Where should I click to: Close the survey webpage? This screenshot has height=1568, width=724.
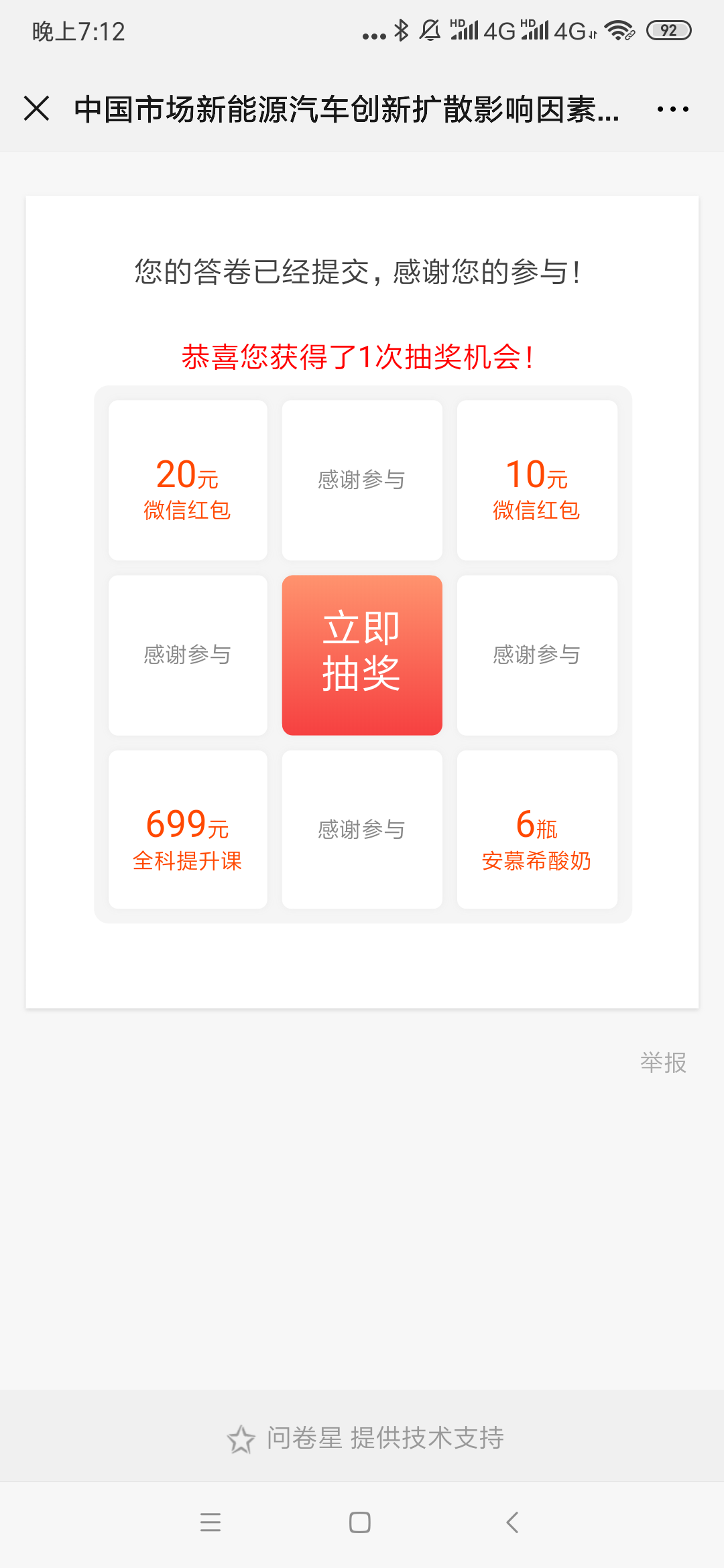(37, 109)
